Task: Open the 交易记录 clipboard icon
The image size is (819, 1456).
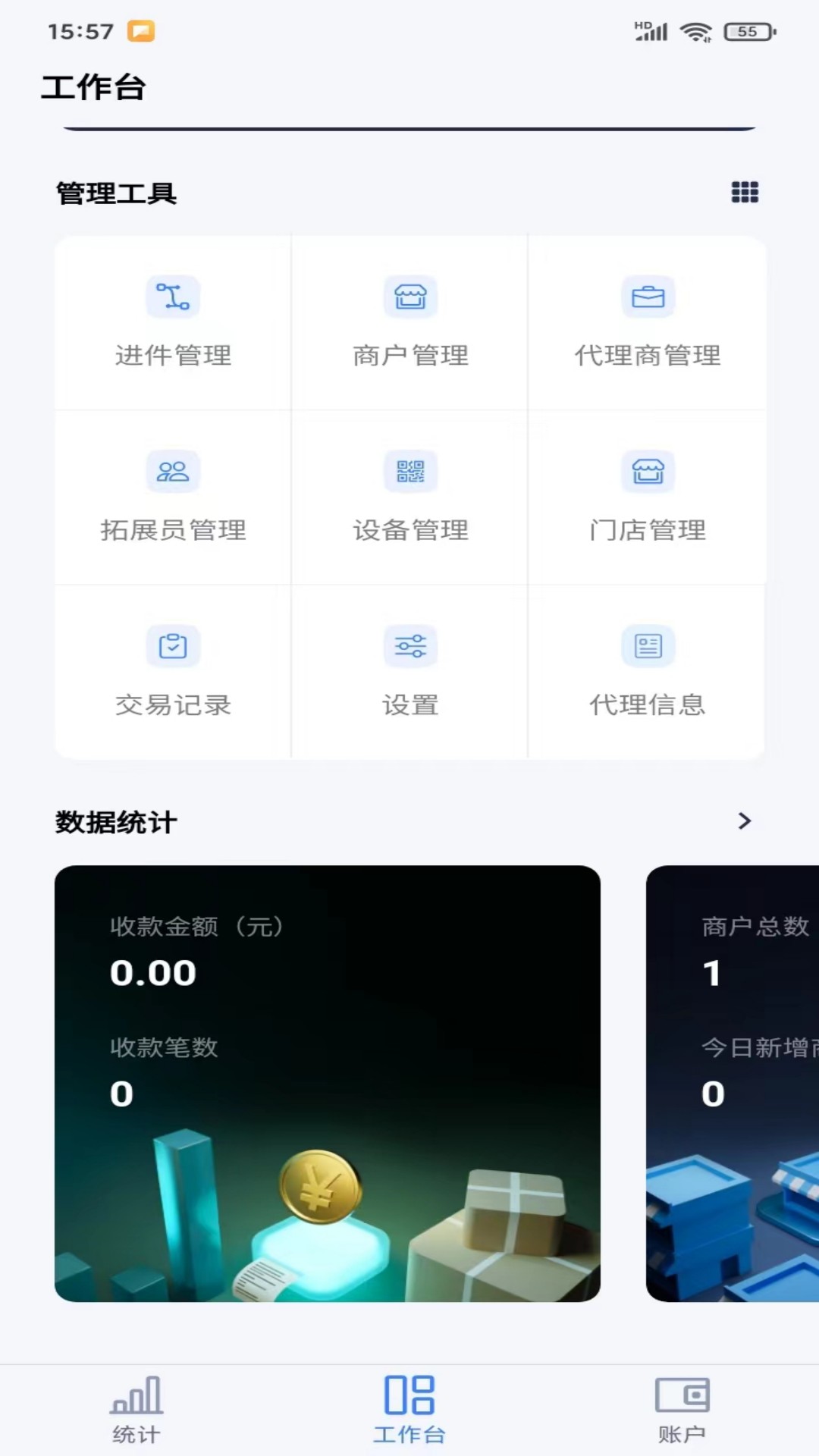Action: [x=172, y=646]
